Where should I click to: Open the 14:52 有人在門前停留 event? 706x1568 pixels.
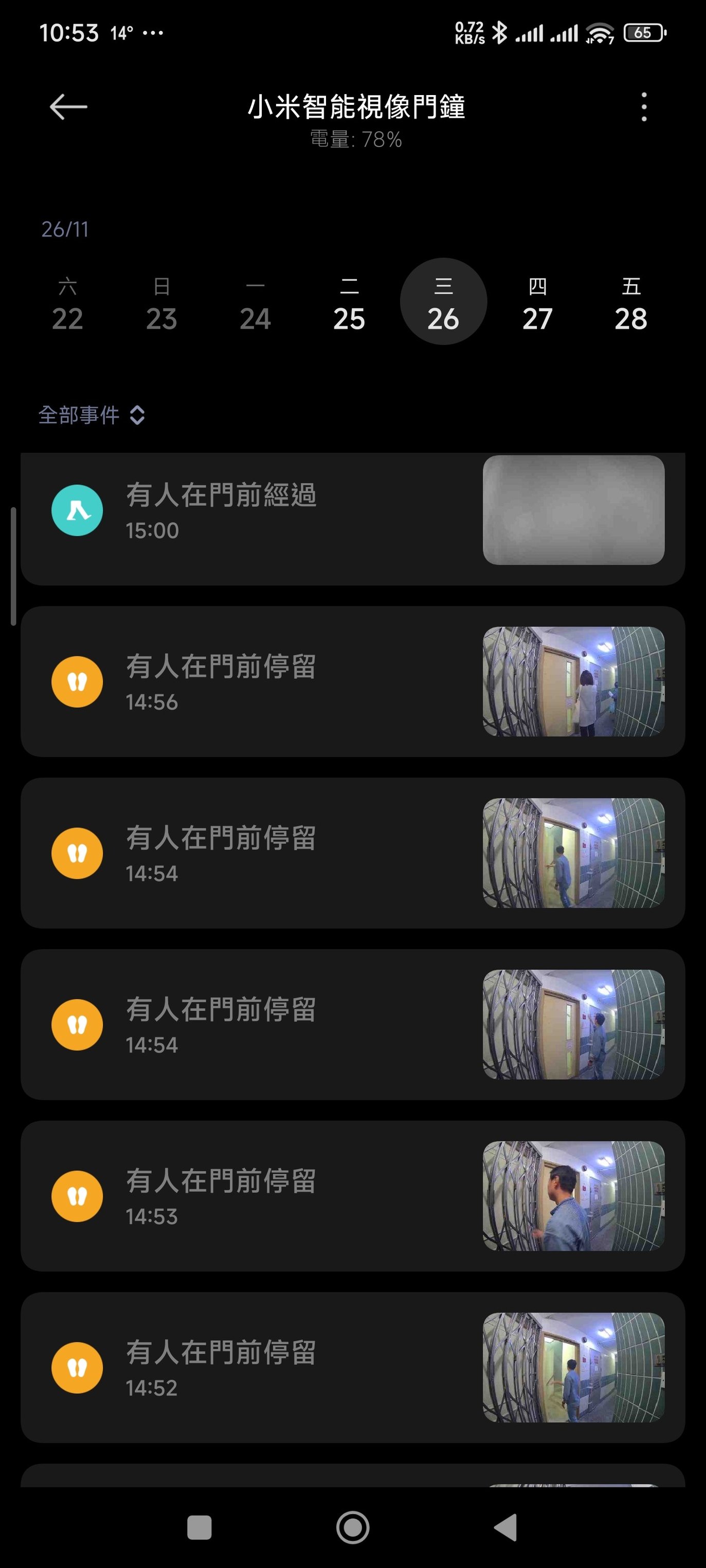pyautogui.click(x=352, y=1367)
